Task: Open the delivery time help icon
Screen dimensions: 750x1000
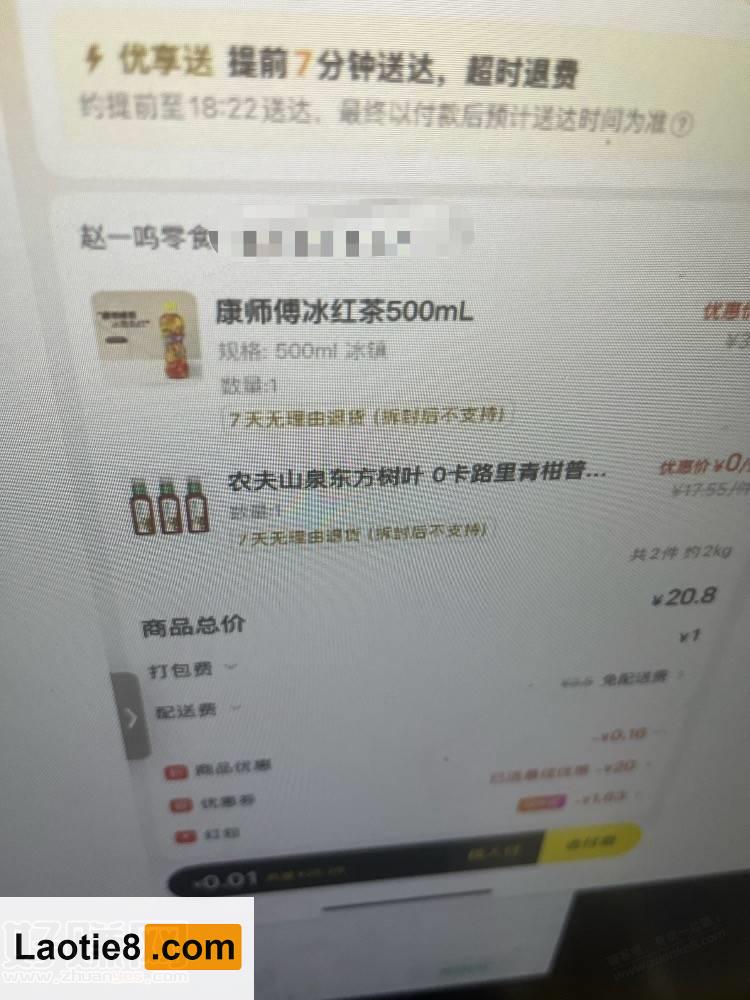Action: (683, 122)
